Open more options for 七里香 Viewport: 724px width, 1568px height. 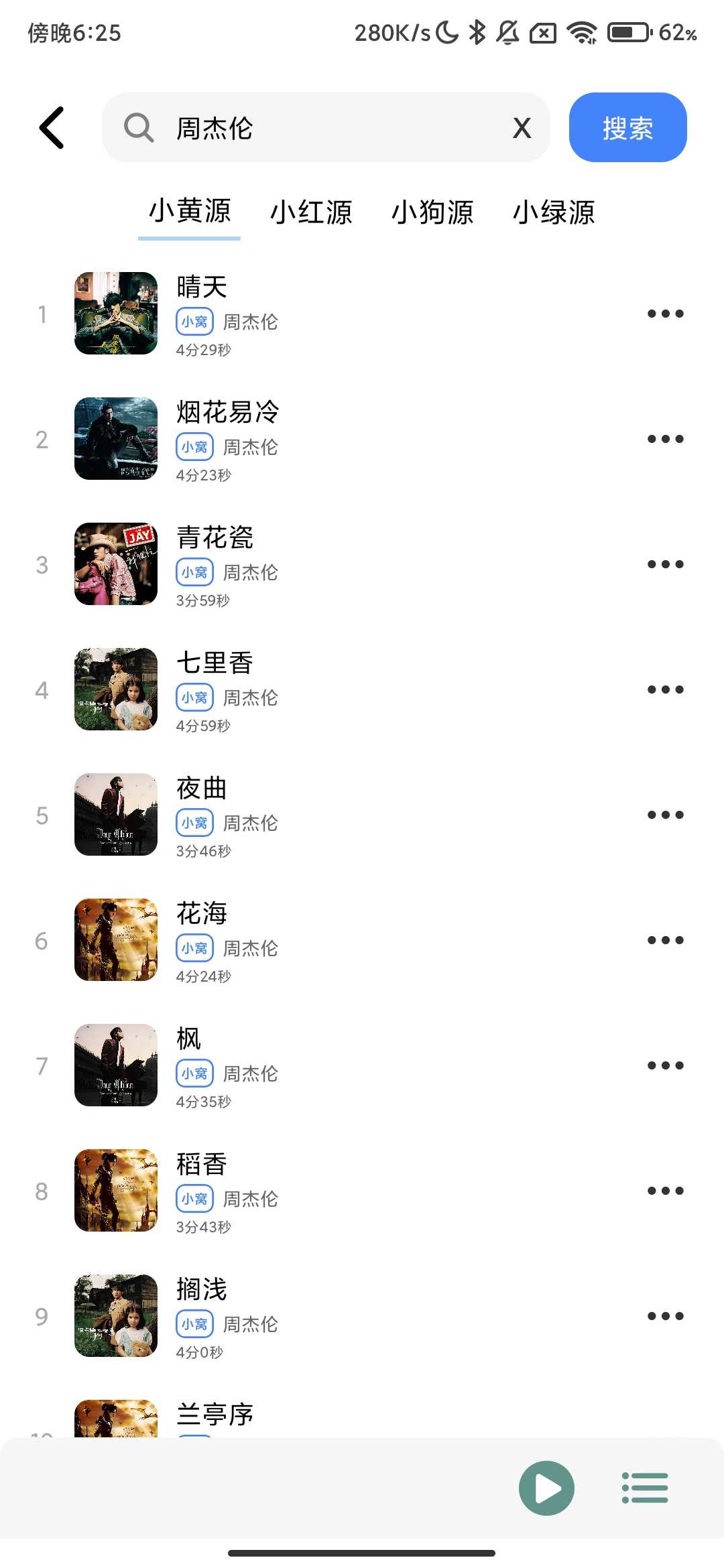coord(665,690)
